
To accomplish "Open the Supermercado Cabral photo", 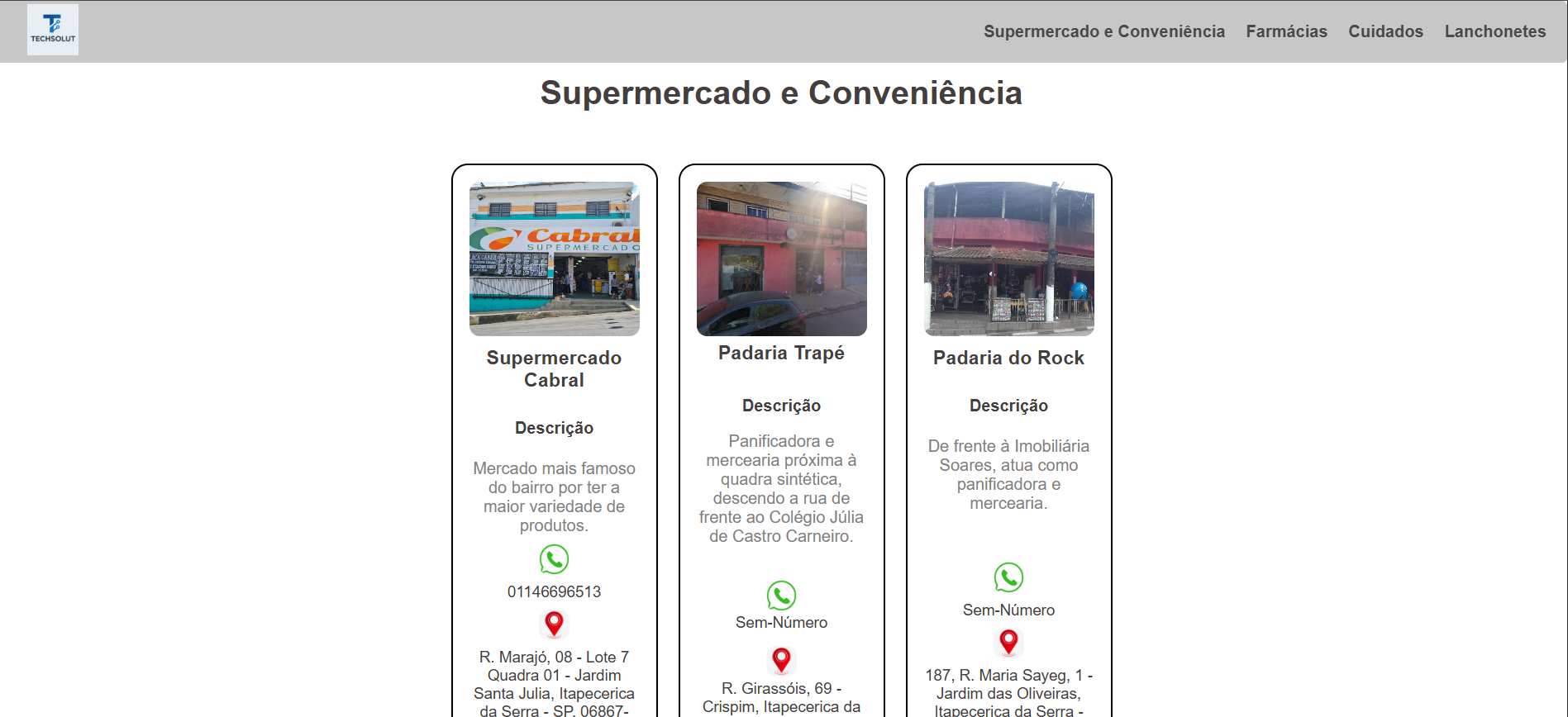I will point(554,259).
